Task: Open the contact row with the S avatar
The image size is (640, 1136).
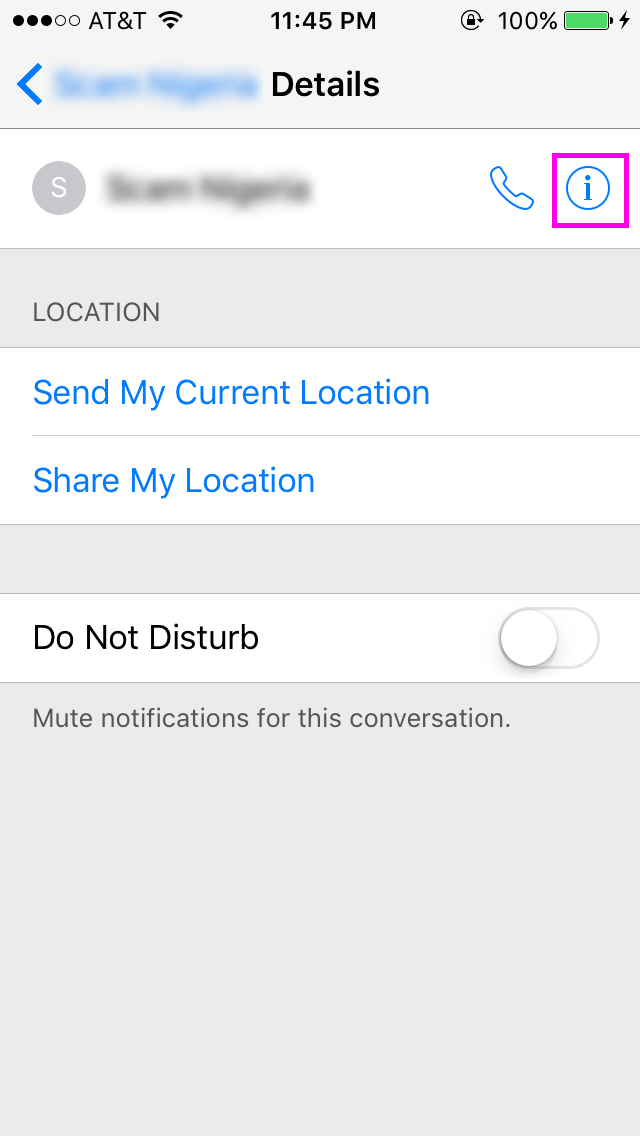Action: click(320, 189)
